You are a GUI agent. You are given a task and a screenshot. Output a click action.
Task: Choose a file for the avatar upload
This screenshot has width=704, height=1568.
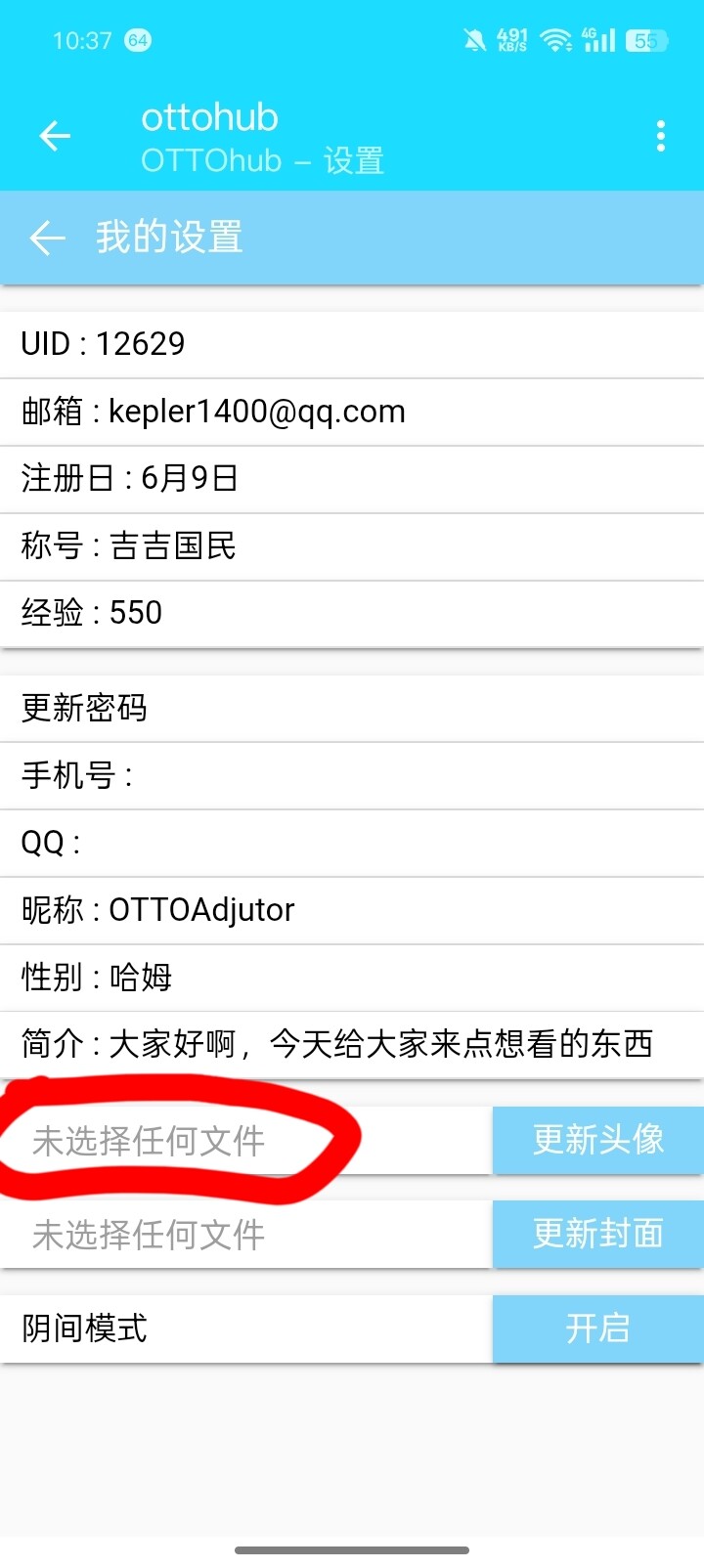(245, 1141)
